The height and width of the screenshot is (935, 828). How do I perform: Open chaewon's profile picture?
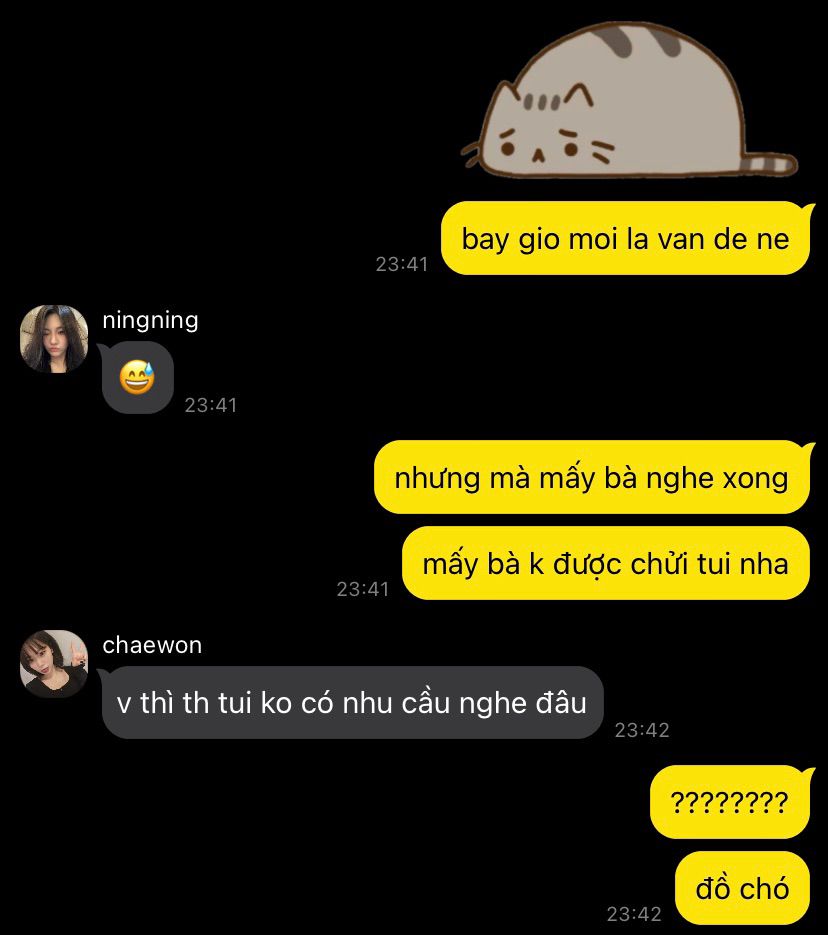(54, 664)
